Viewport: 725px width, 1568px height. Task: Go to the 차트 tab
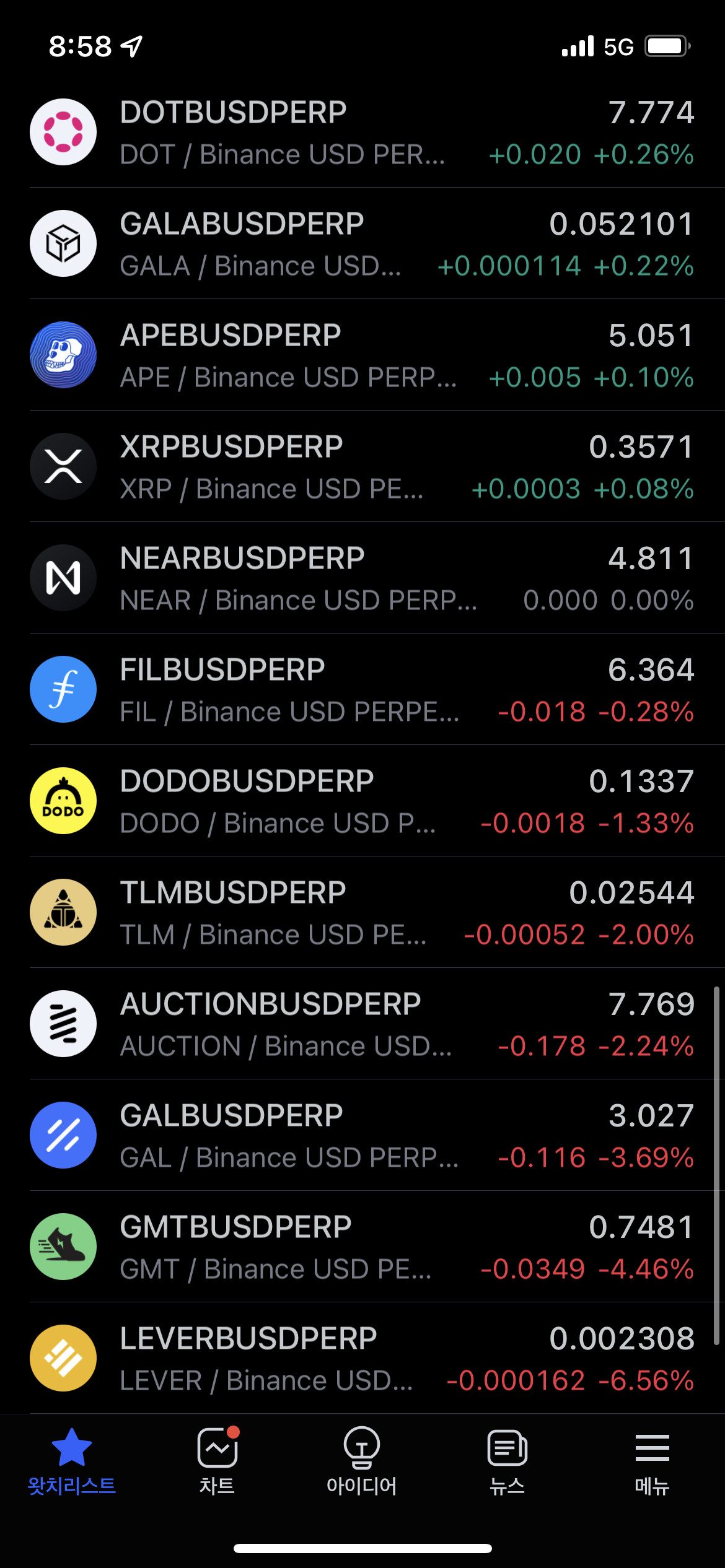pyautogui.click(x=217, y=1462)
